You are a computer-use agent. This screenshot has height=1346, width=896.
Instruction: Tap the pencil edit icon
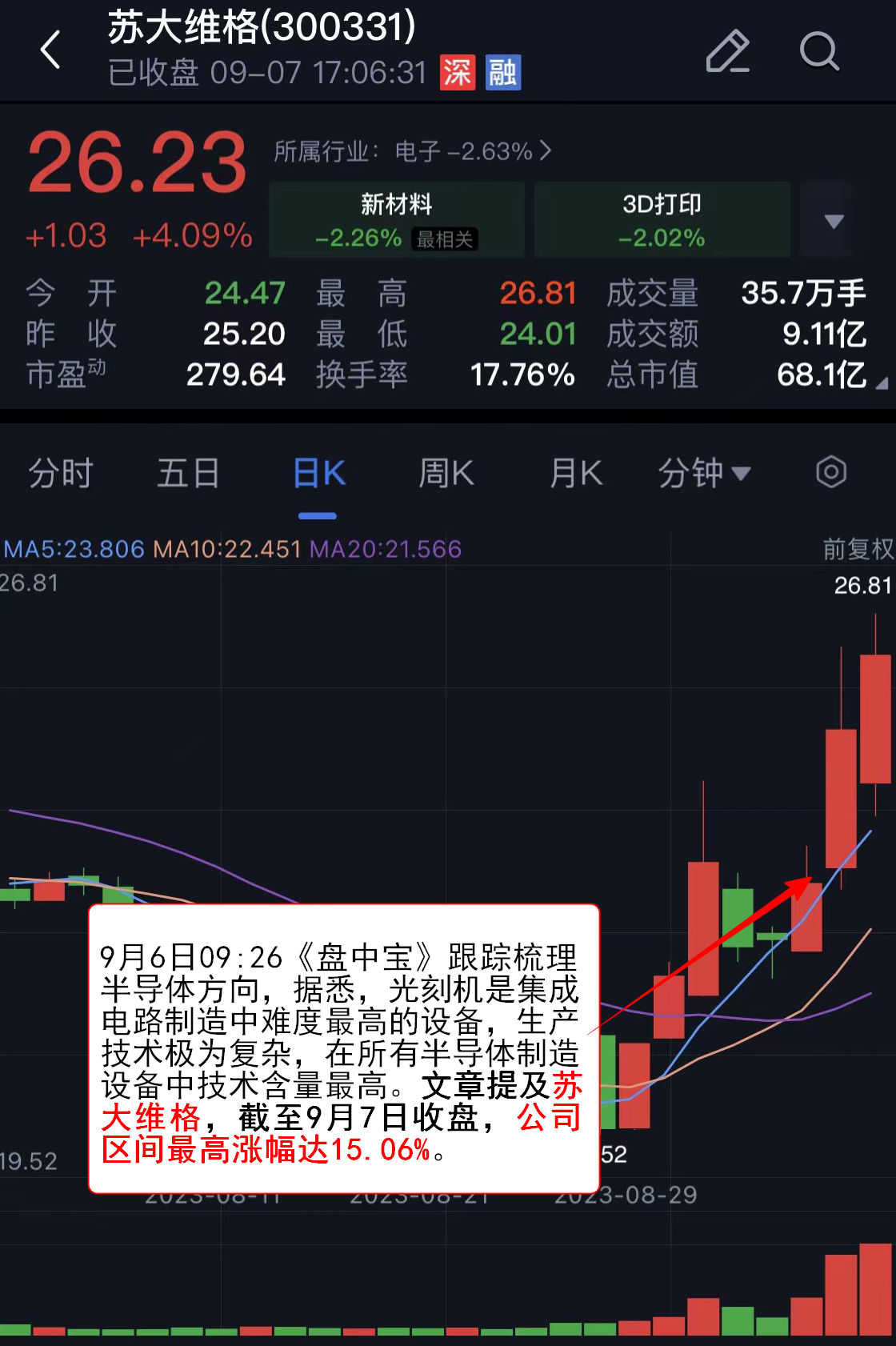point(727,51)
